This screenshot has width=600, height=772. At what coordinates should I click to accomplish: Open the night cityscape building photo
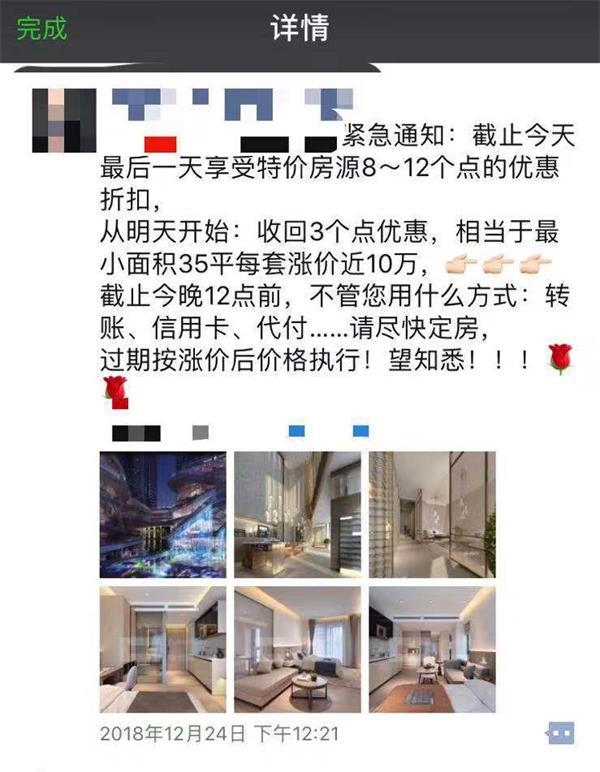[x=163, y=514]
